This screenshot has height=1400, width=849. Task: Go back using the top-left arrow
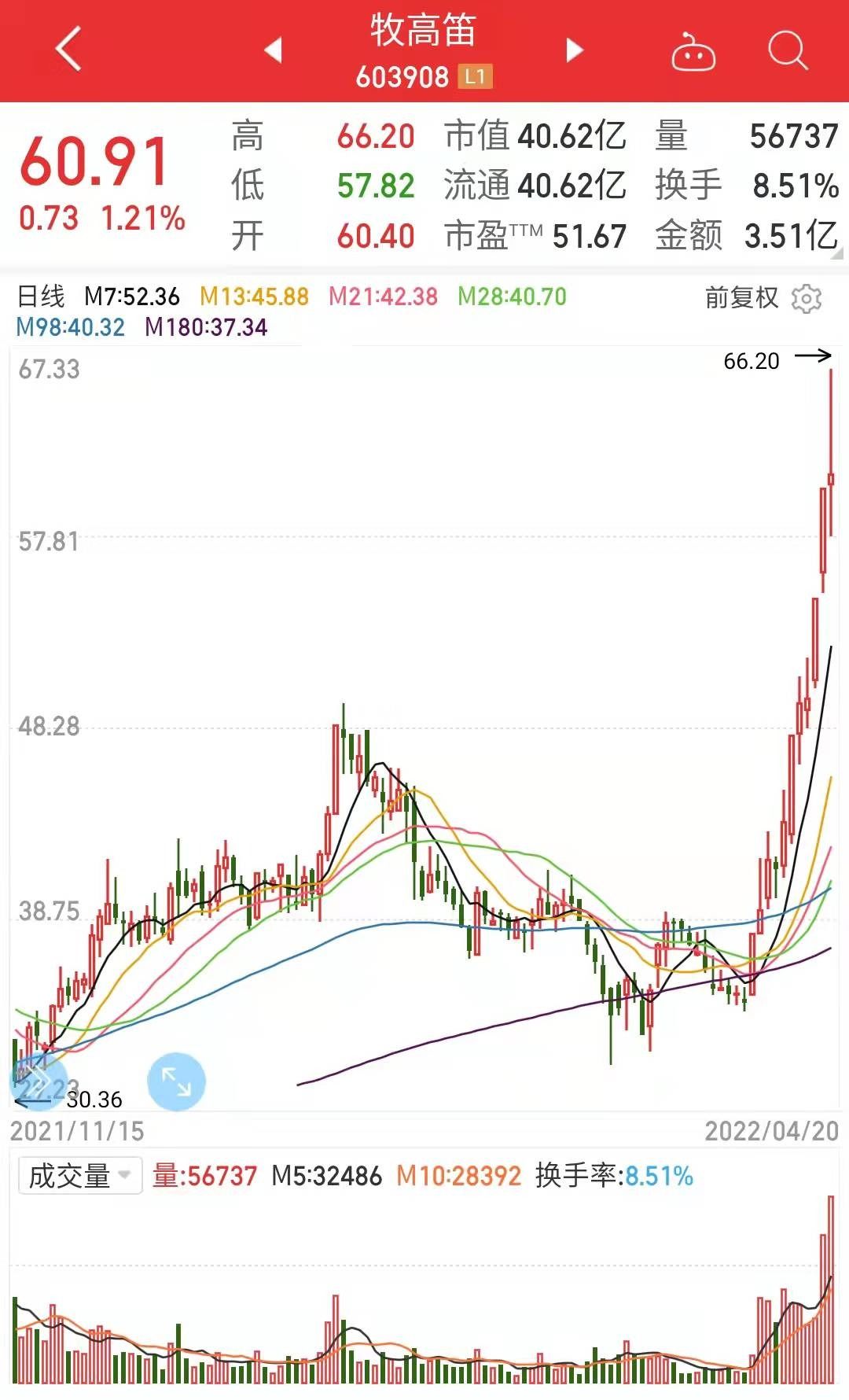pos(68,49)
